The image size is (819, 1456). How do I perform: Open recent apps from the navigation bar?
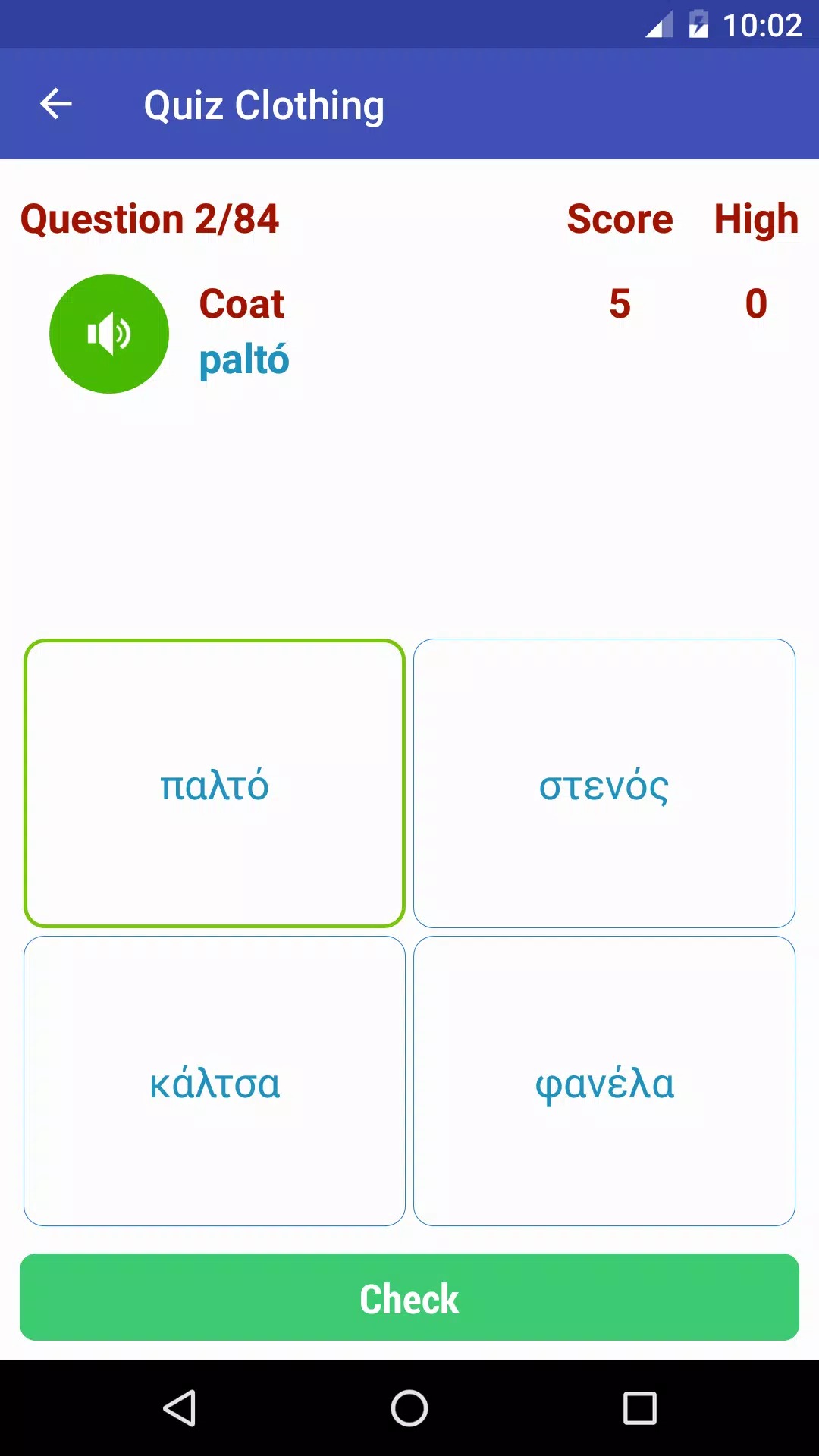coord(640,1408)
